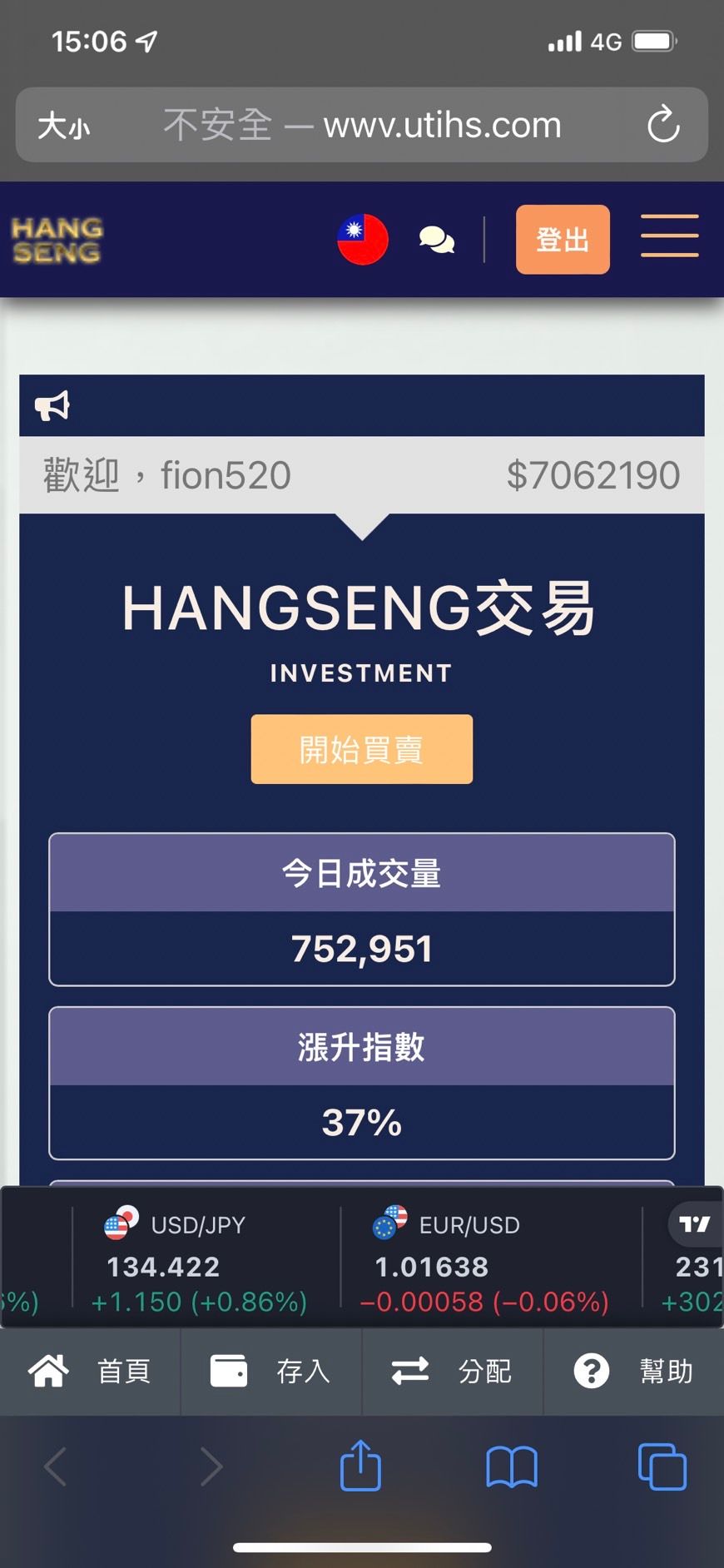Open the chat bubbles icon
724x1568 pixels.
[436, 240]
